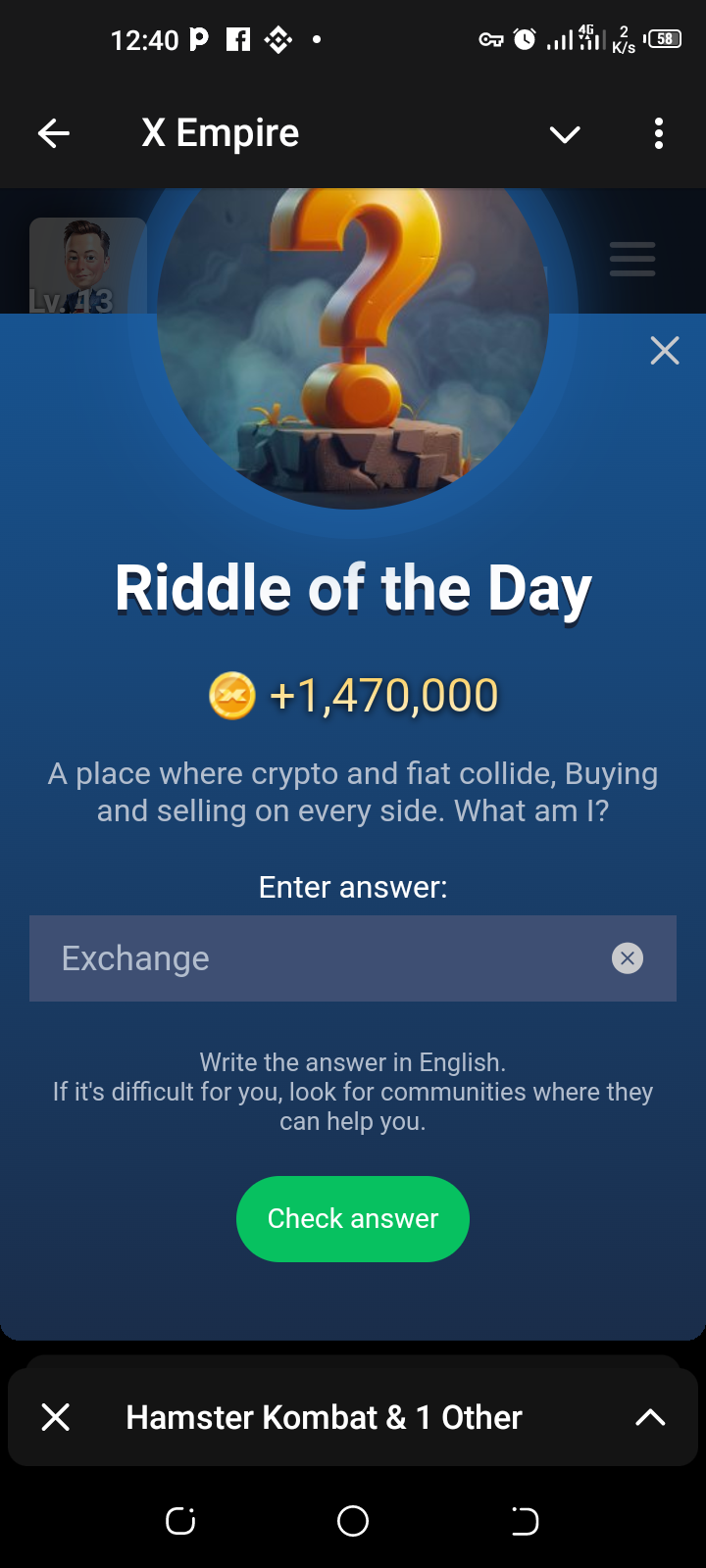Go back from X Empire
The image size is (706, 1568).
(54, 133)
